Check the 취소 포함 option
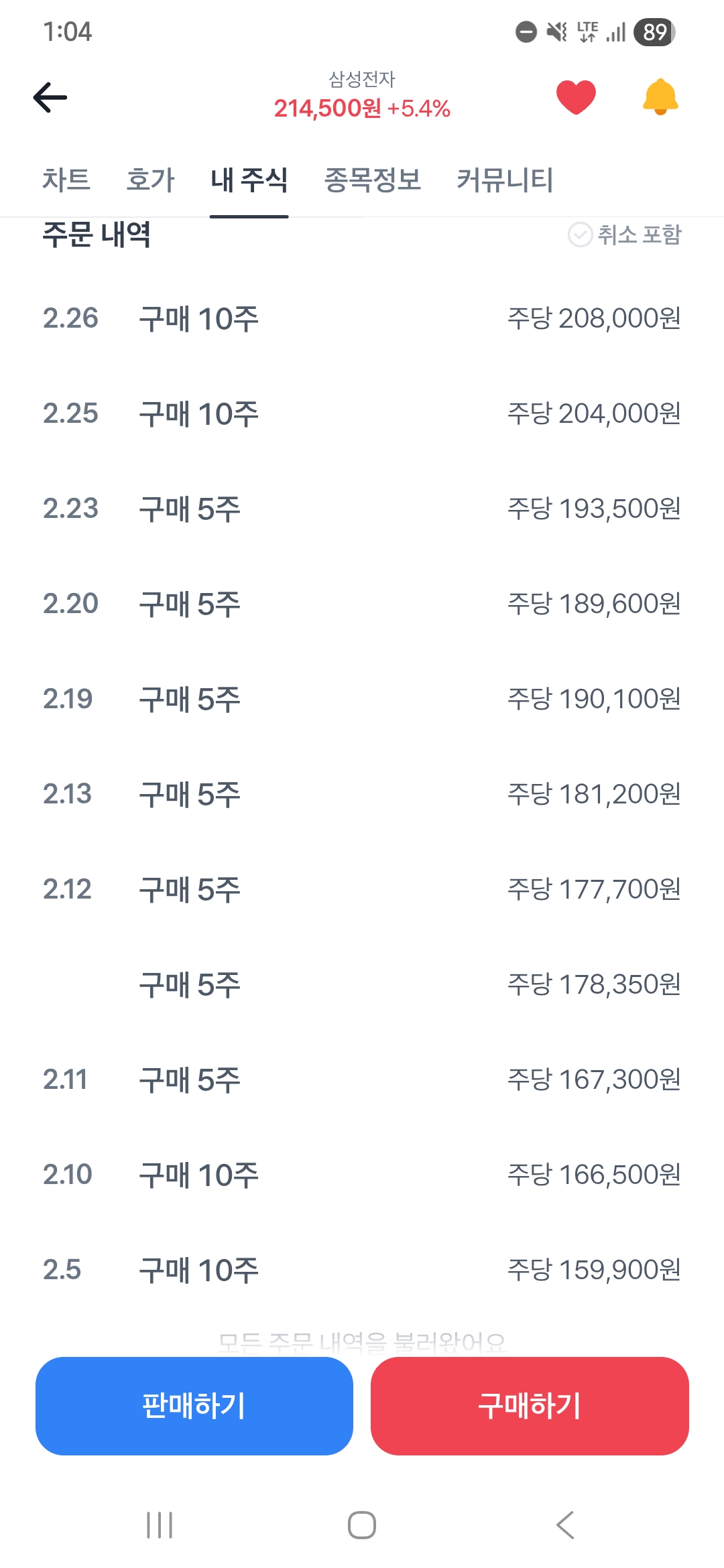724x1568 pixels. 625,235
